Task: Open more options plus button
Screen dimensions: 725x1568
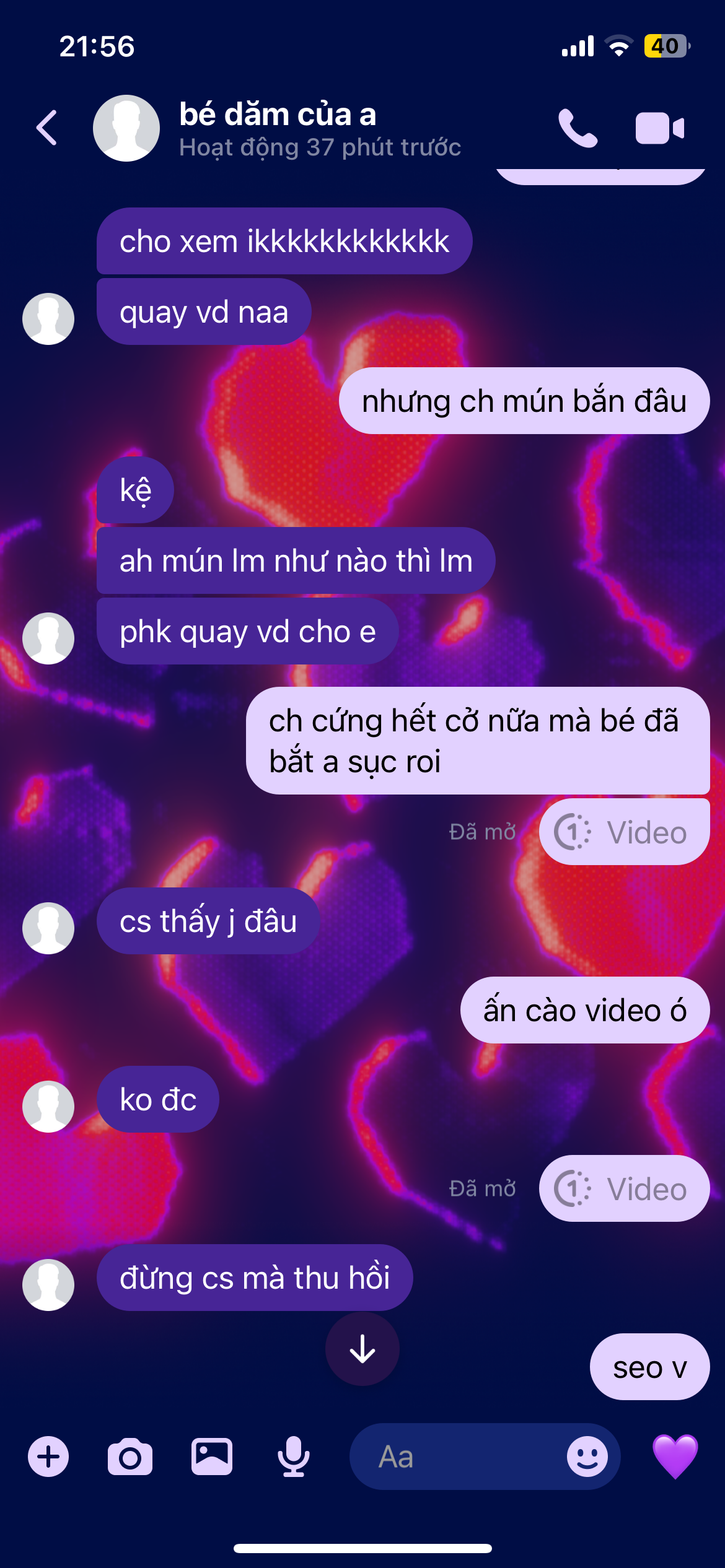Action: tap(48, 1457)
